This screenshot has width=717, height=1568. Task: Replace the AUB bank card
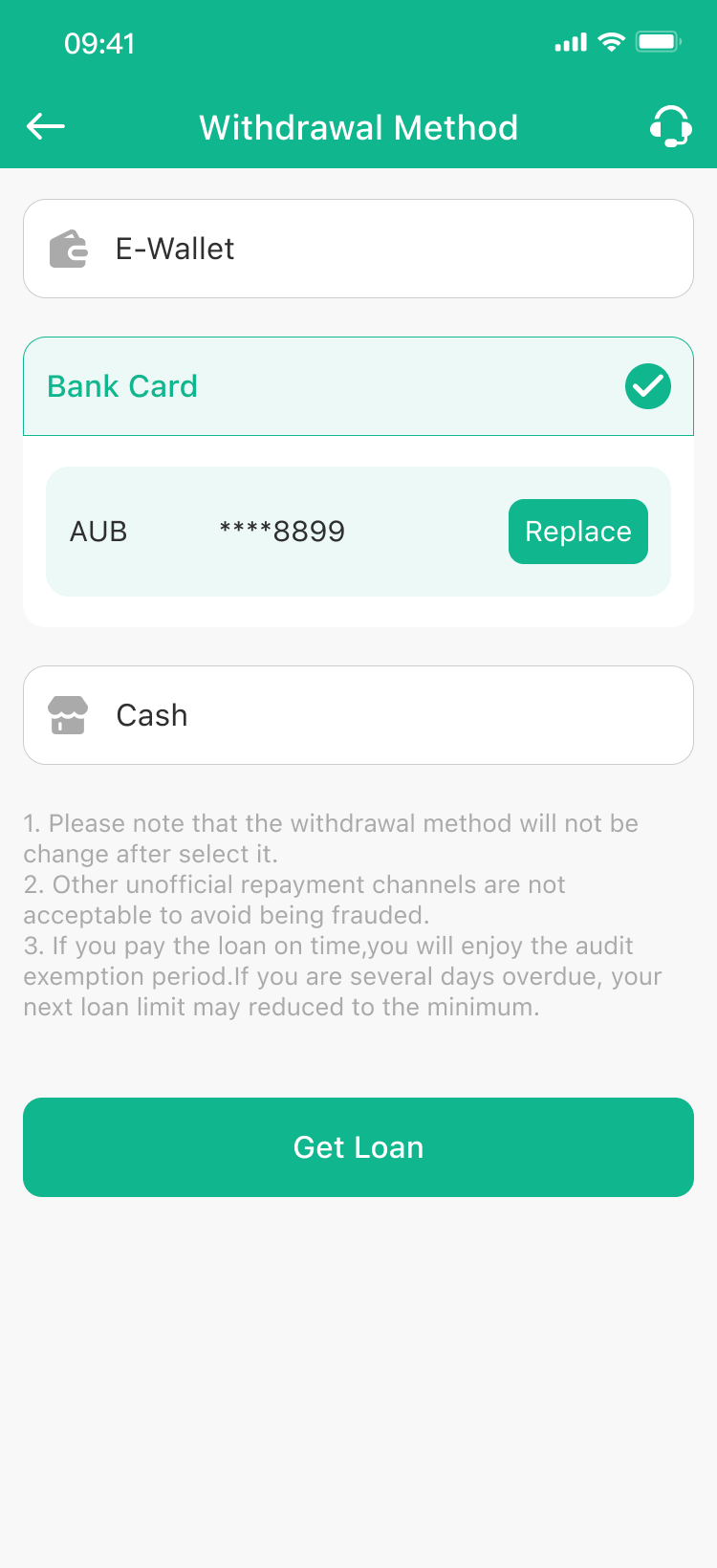coord(578,532)
